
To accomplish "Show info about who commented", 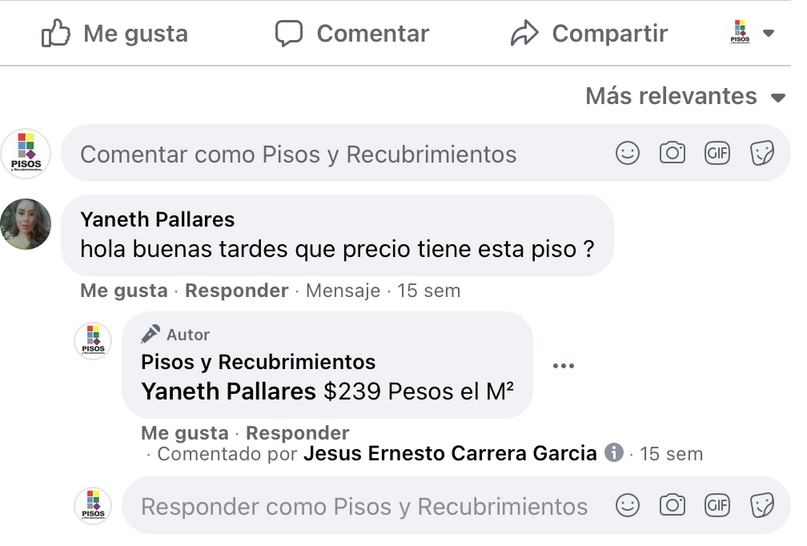I will pos(615,454).
